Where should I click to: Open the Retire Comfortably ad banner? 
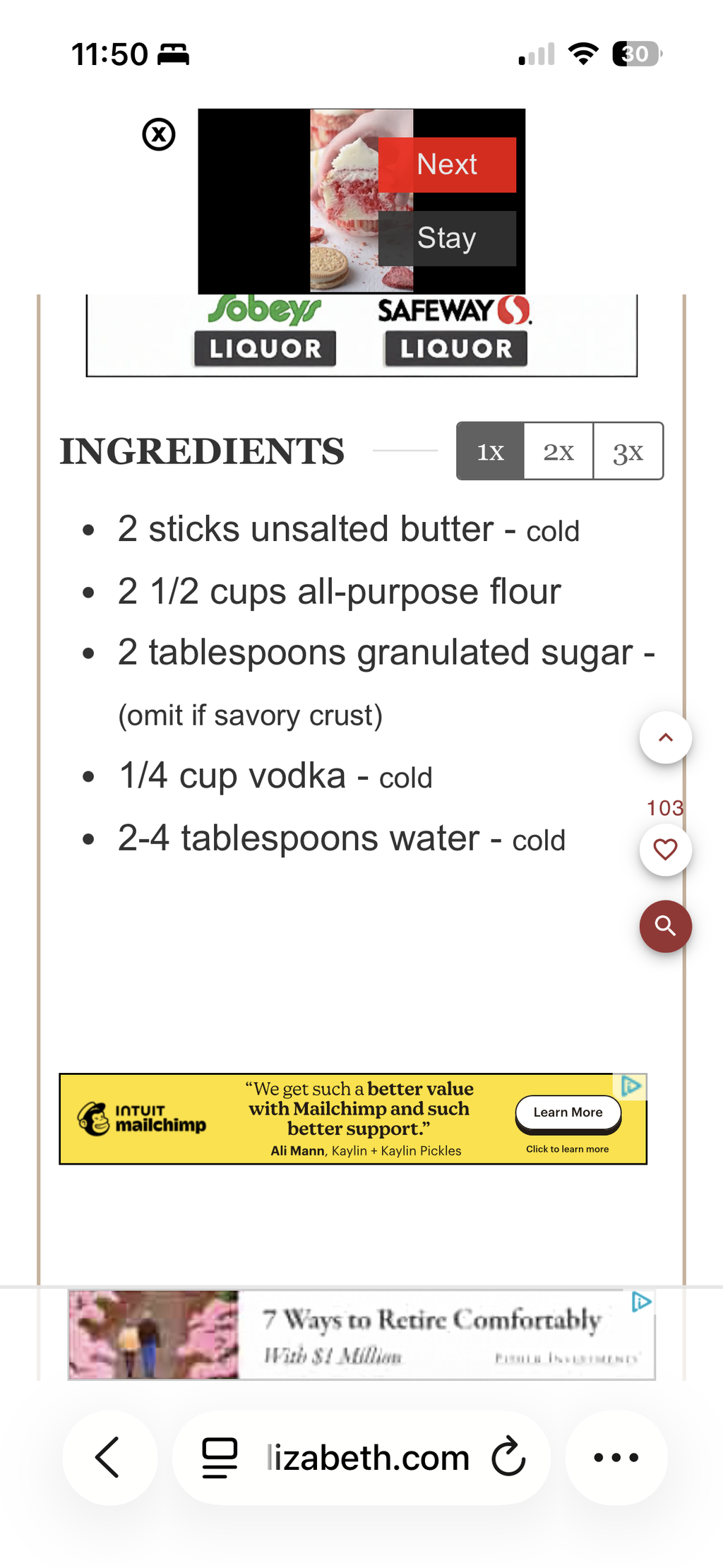click(361, 1335)
